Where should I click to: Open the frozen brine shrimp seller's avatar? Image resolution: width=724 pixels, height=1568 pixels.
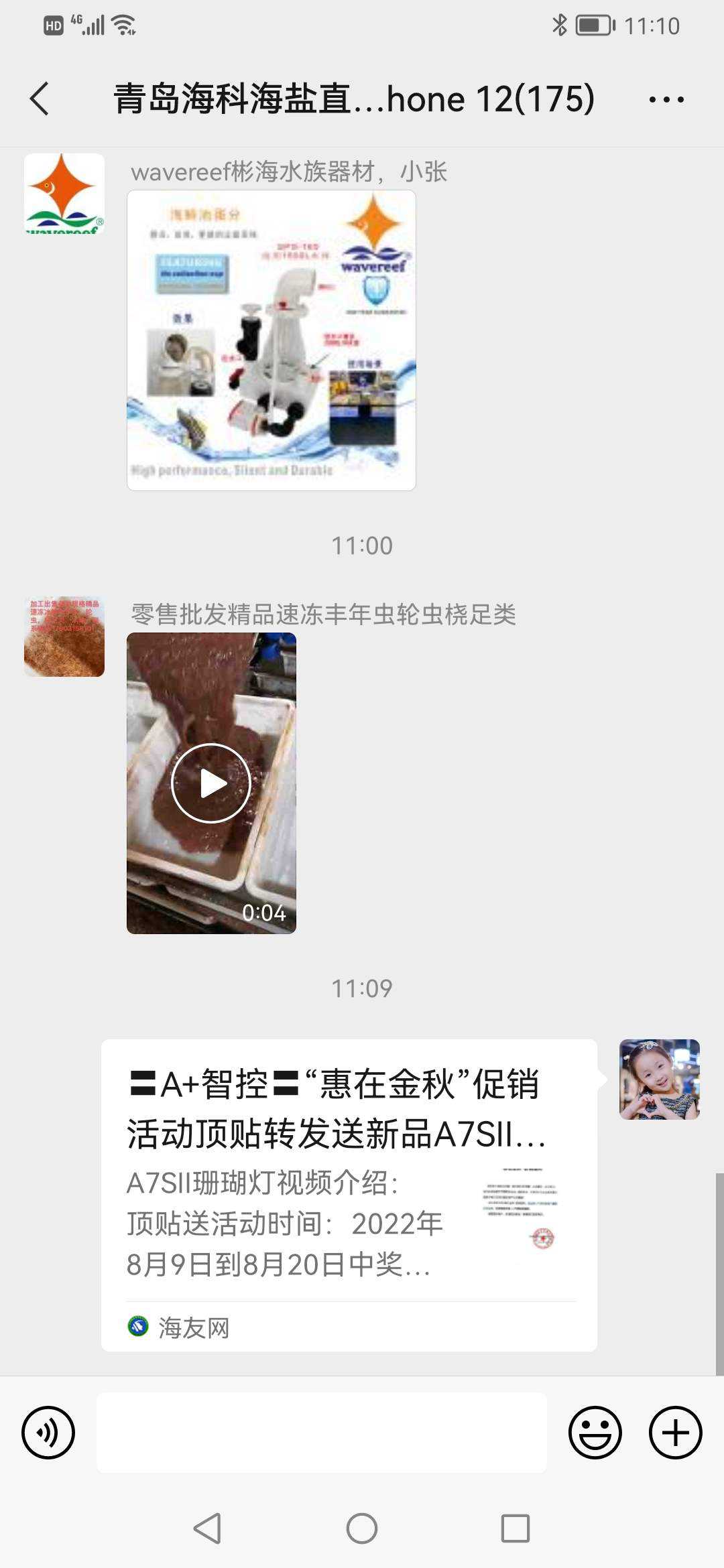(64, 637)
